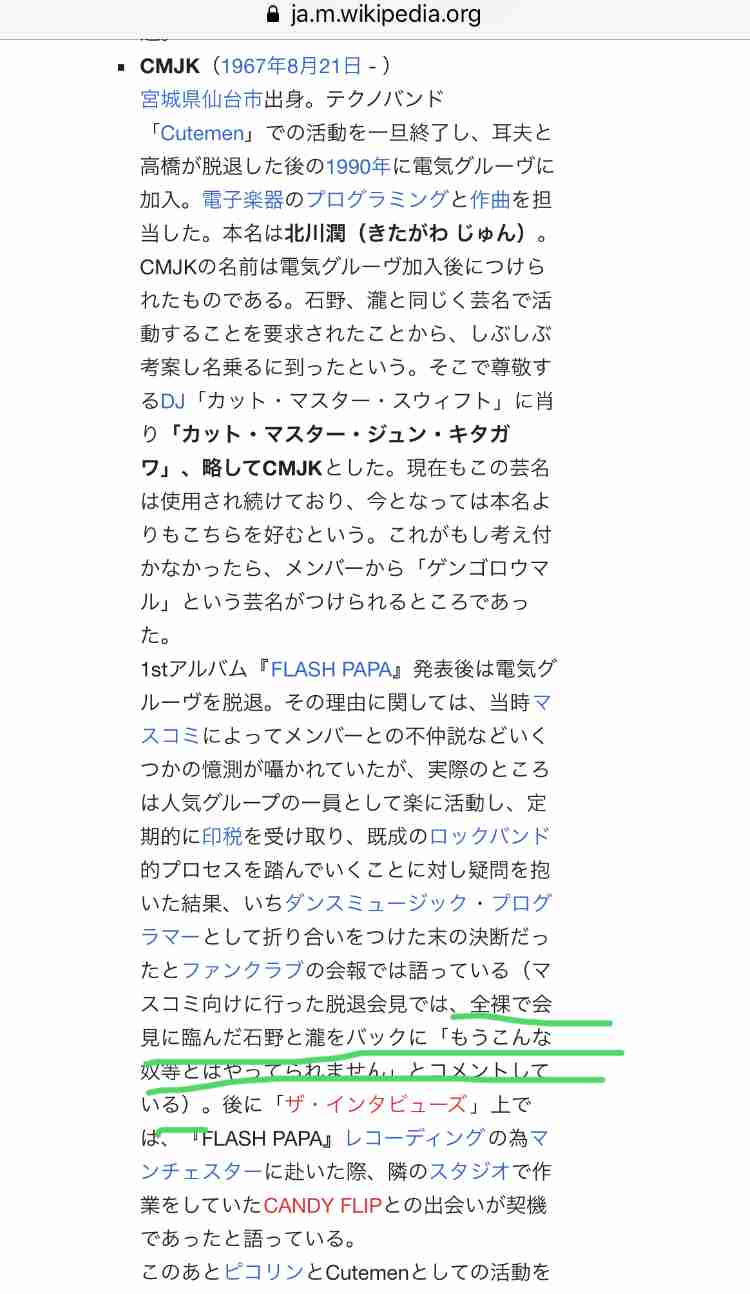Open the 作曲 link
Image resolution: width=750 pixels, height=1294 pixels.
(x=490, y=199)
